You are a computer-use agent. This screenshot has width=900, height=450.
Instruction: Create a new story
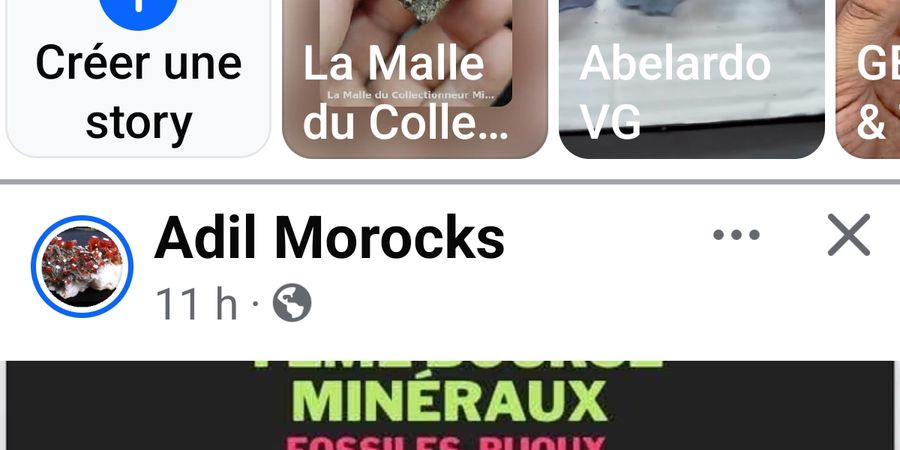coord(138,78)
